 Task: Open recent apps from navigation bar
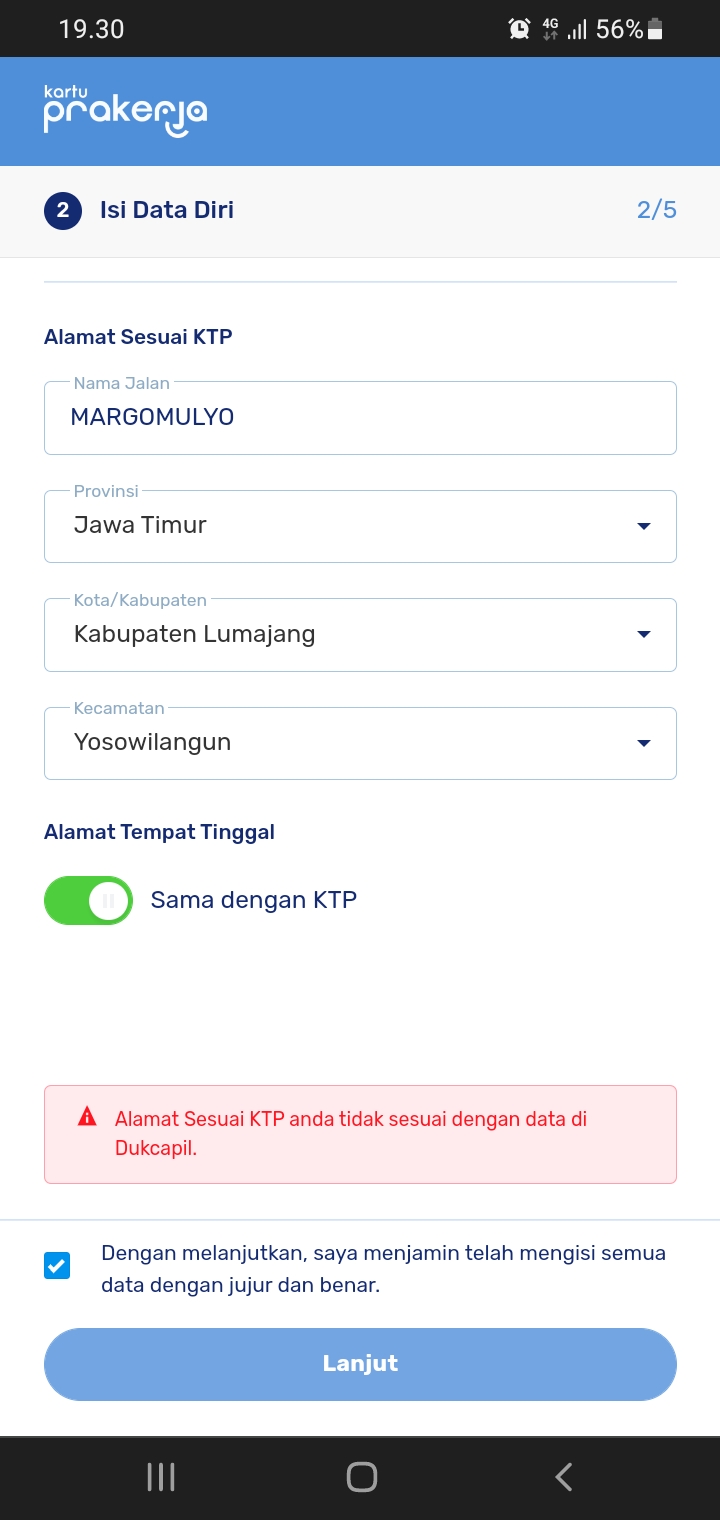tap(160, 1477)
